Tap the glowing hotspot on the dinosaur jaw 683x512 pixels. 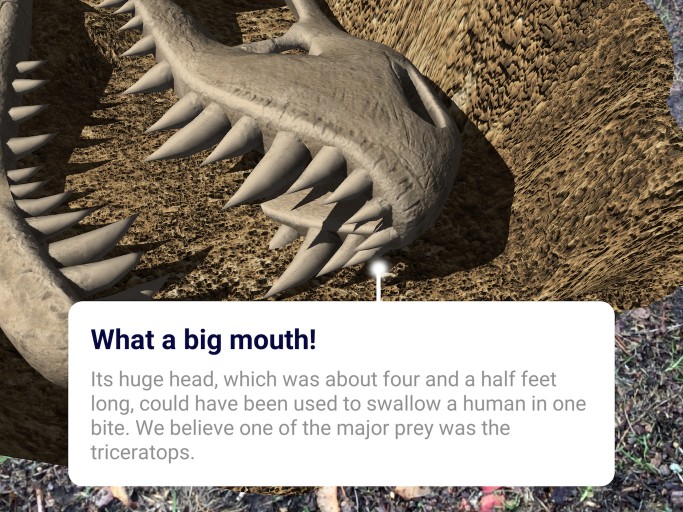(378, 268)
